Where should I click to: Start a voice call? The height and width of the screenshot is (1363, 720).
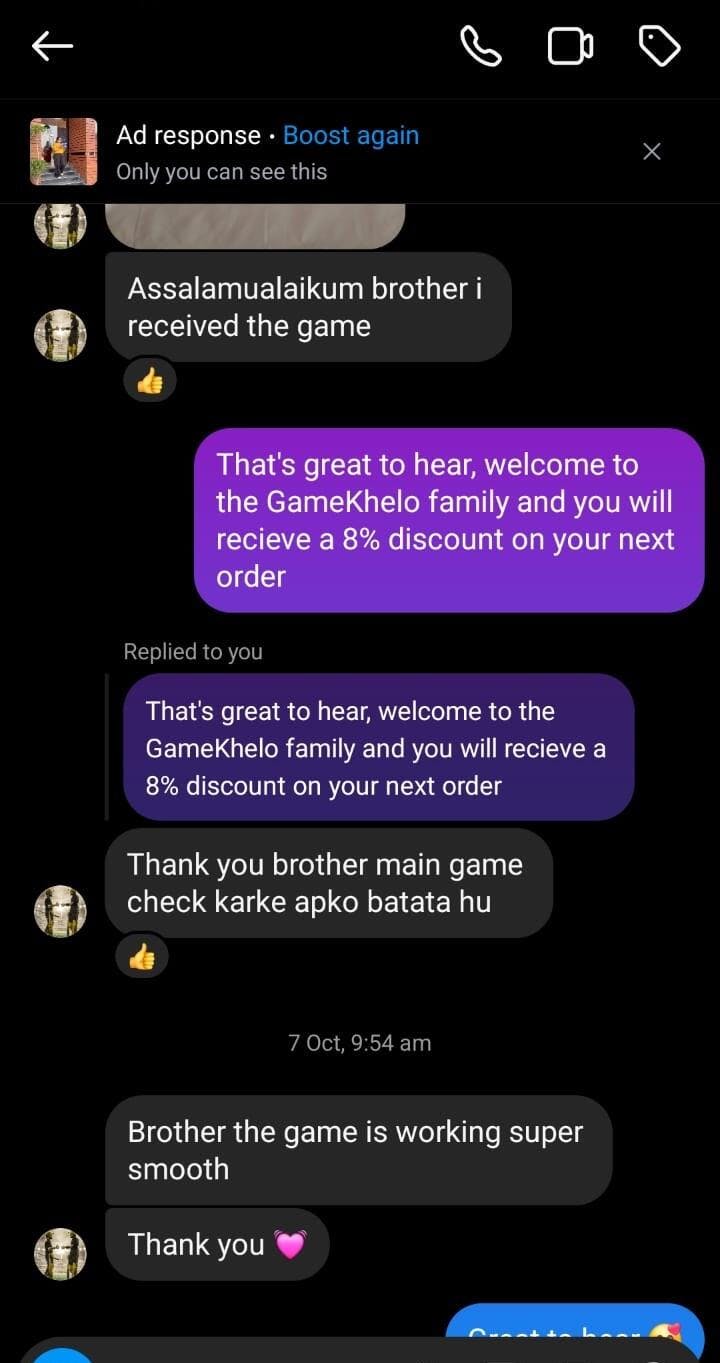coord(480,46)
